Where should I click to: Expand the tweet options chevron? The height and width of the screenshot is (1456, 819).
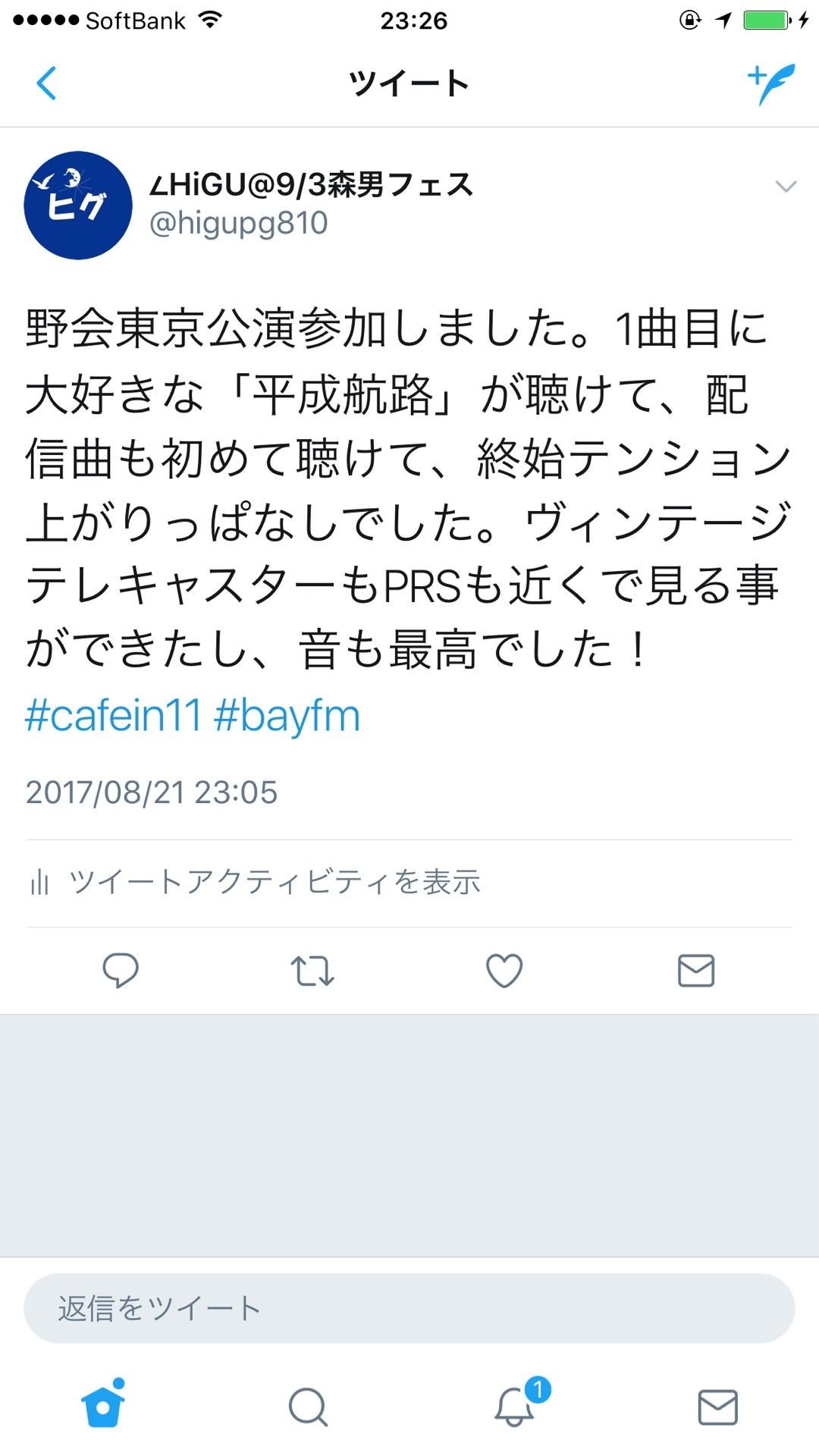point(786,187)
